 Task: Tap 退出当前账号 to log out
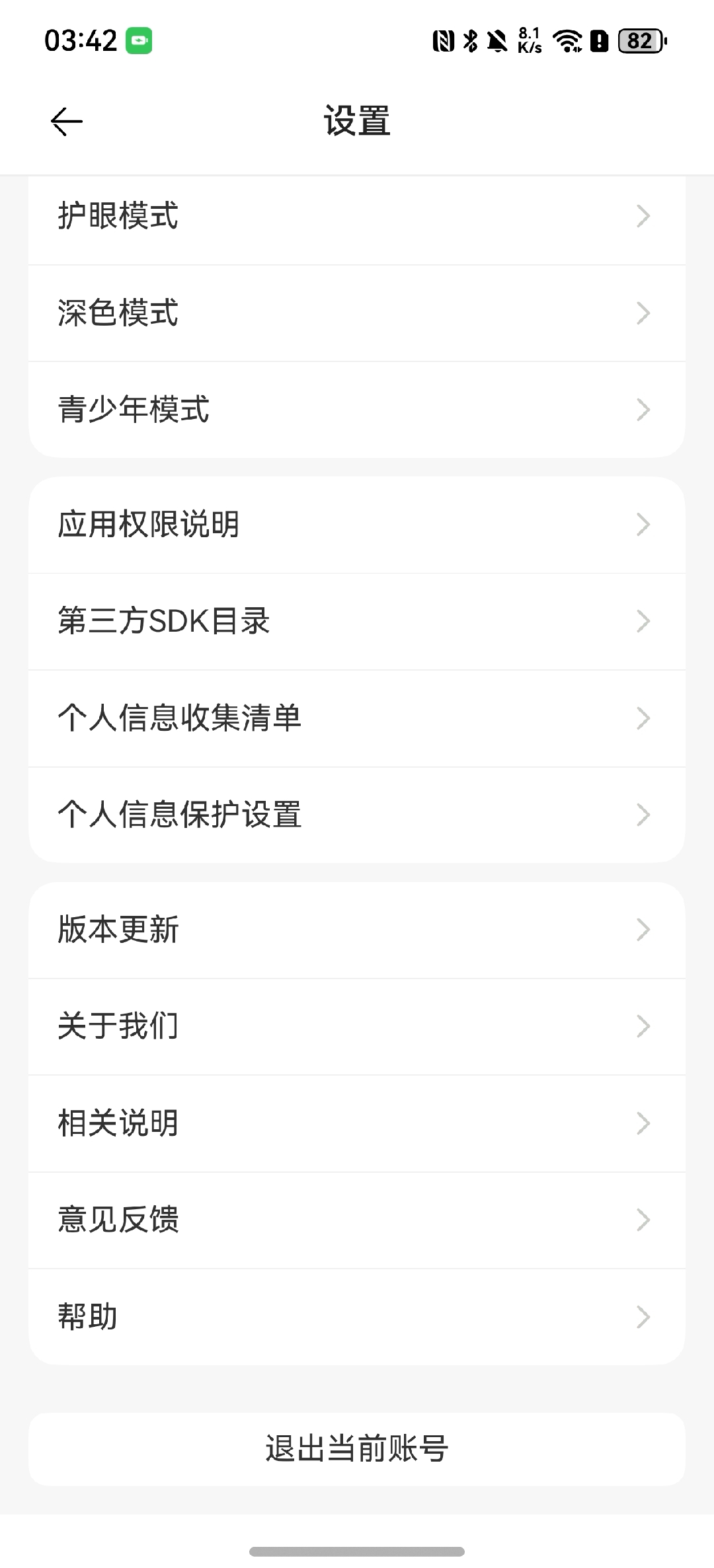(357, 1449)
